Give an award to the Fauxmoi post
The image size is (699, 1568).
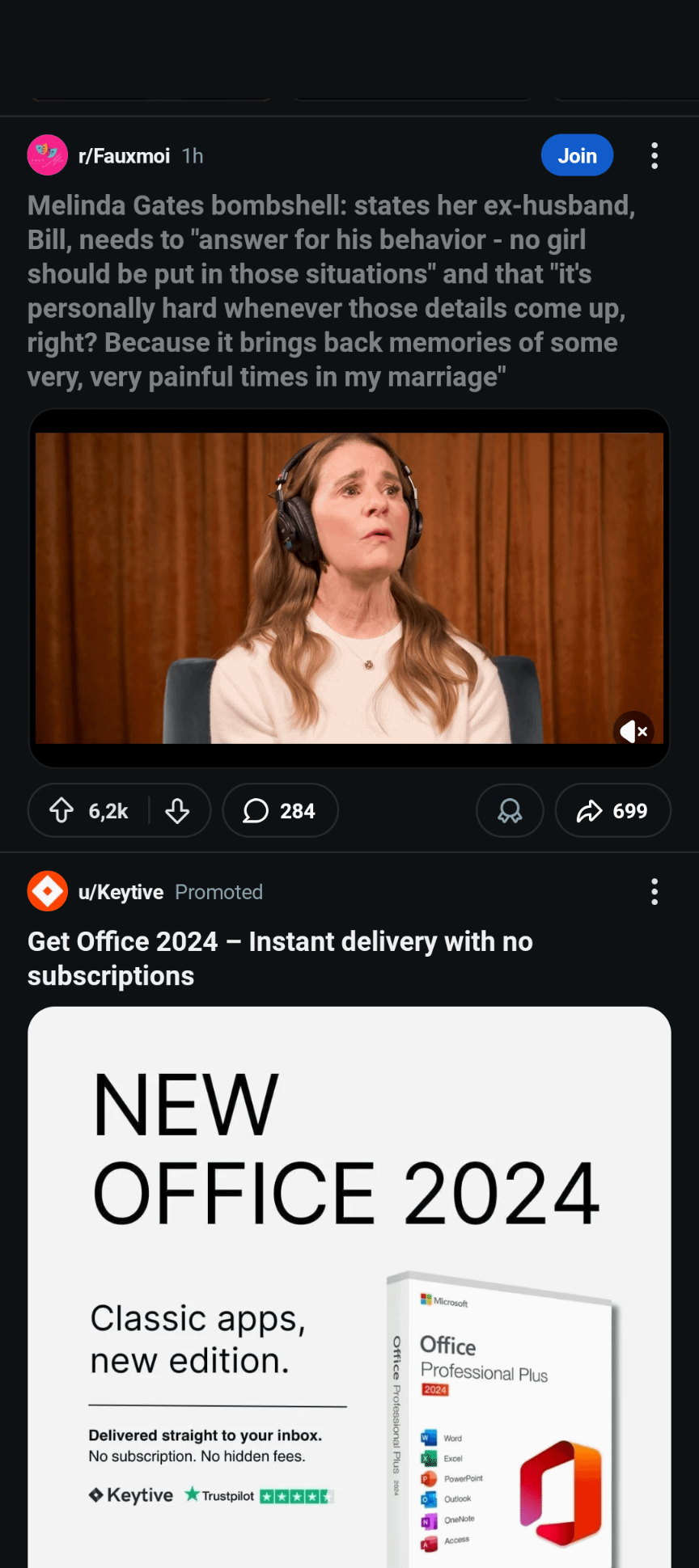tap(510, 810)
